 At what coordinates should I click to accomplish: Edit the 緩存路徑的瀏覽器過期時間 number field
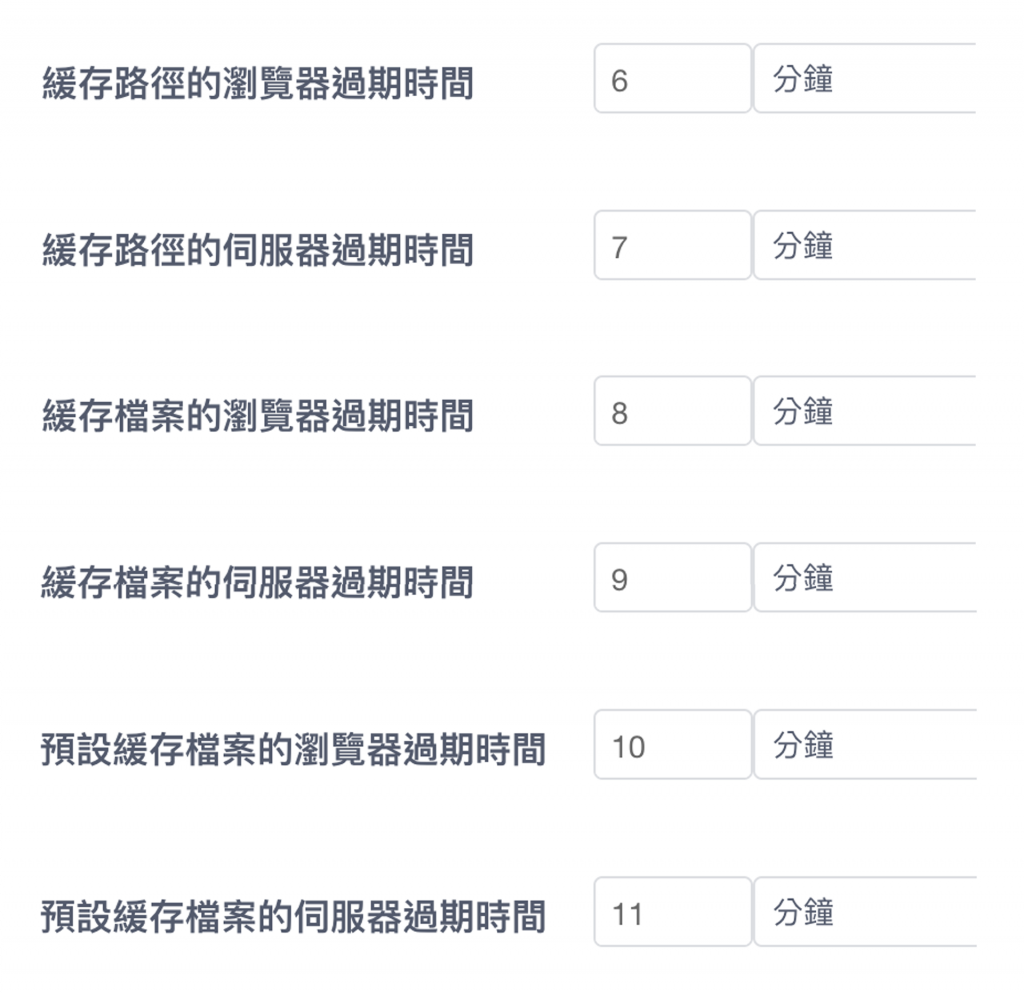[672, 79]
